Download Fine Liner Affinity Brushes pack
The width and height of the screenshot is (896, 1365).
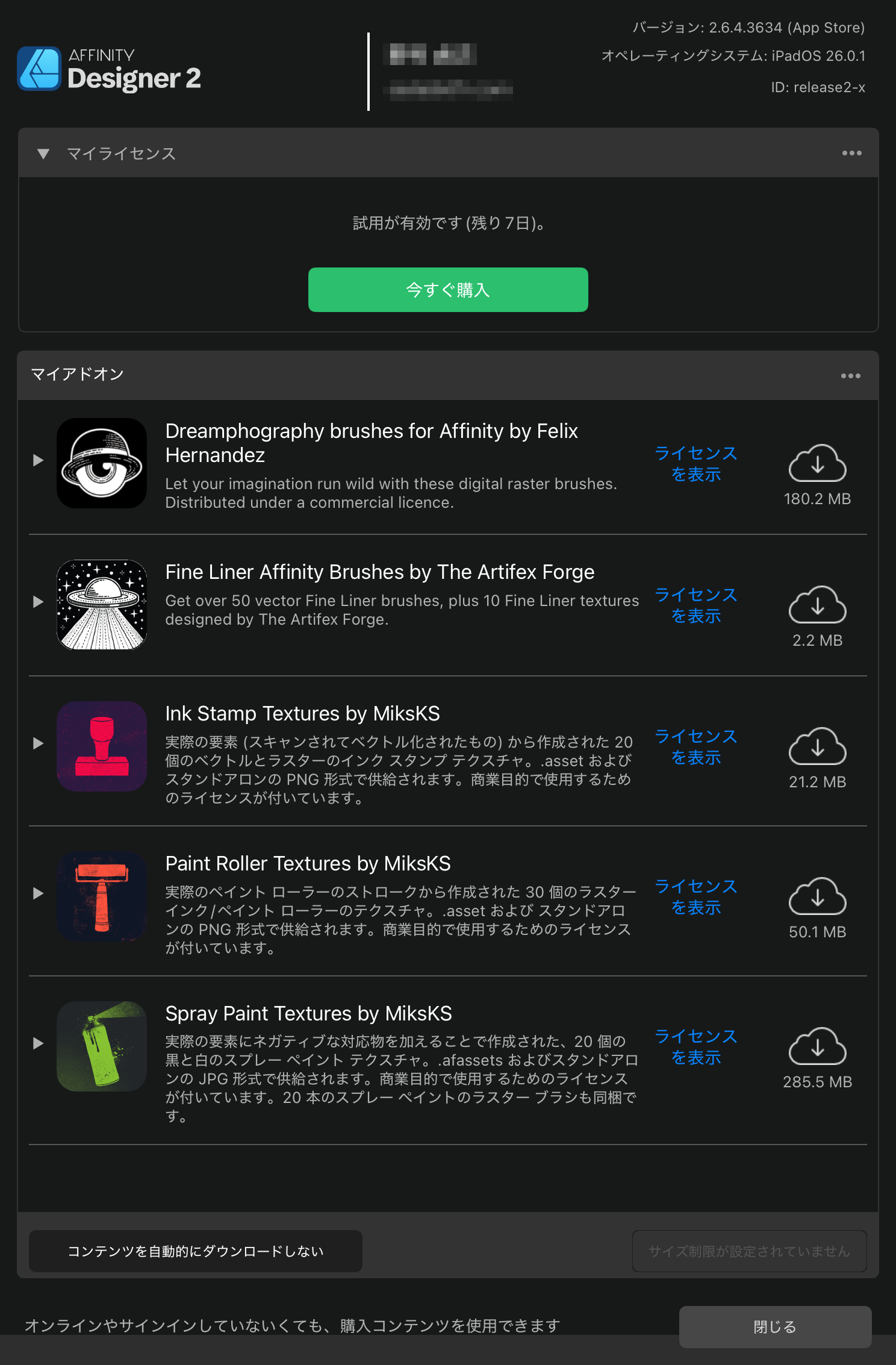(817, 605)
